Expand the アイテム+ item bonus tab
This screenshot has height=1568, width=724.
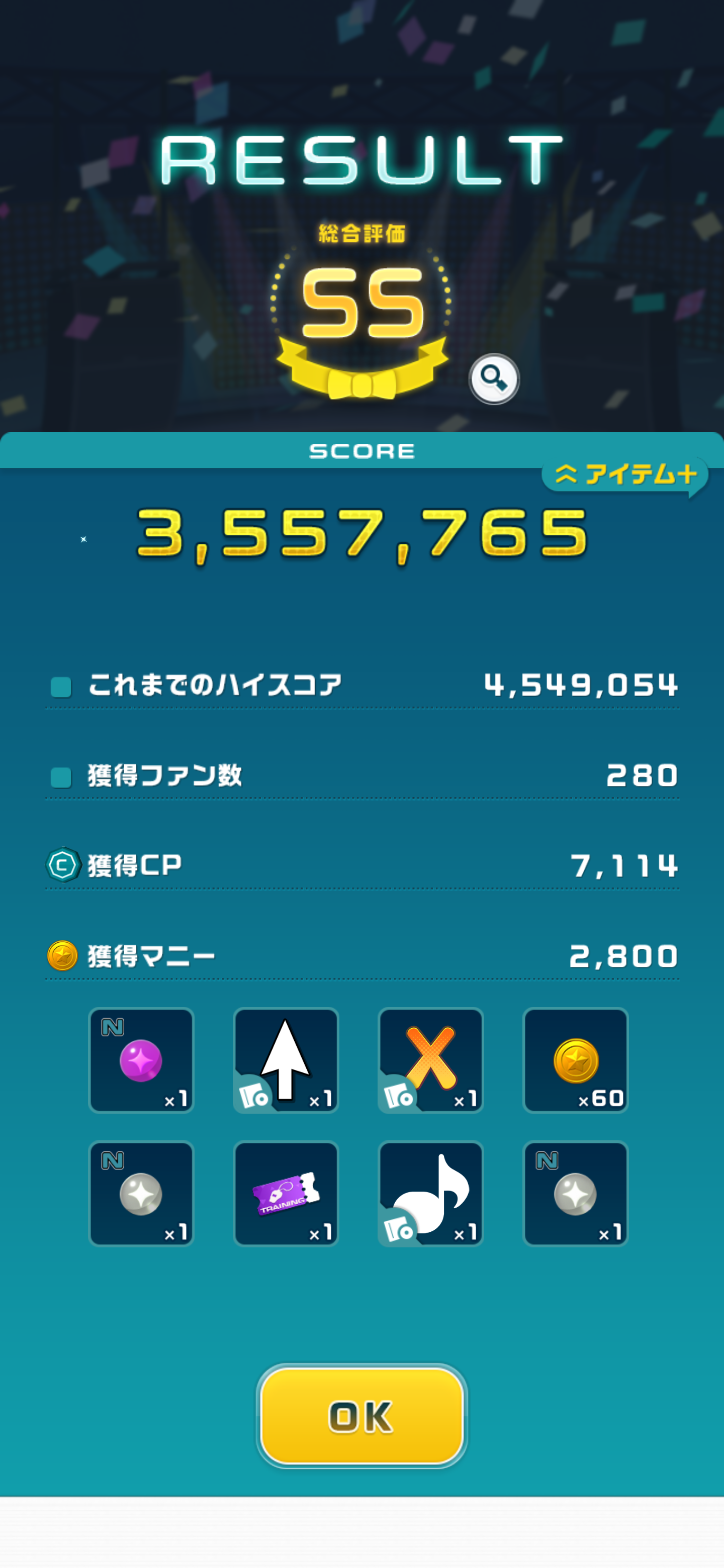tap(625, 475)
